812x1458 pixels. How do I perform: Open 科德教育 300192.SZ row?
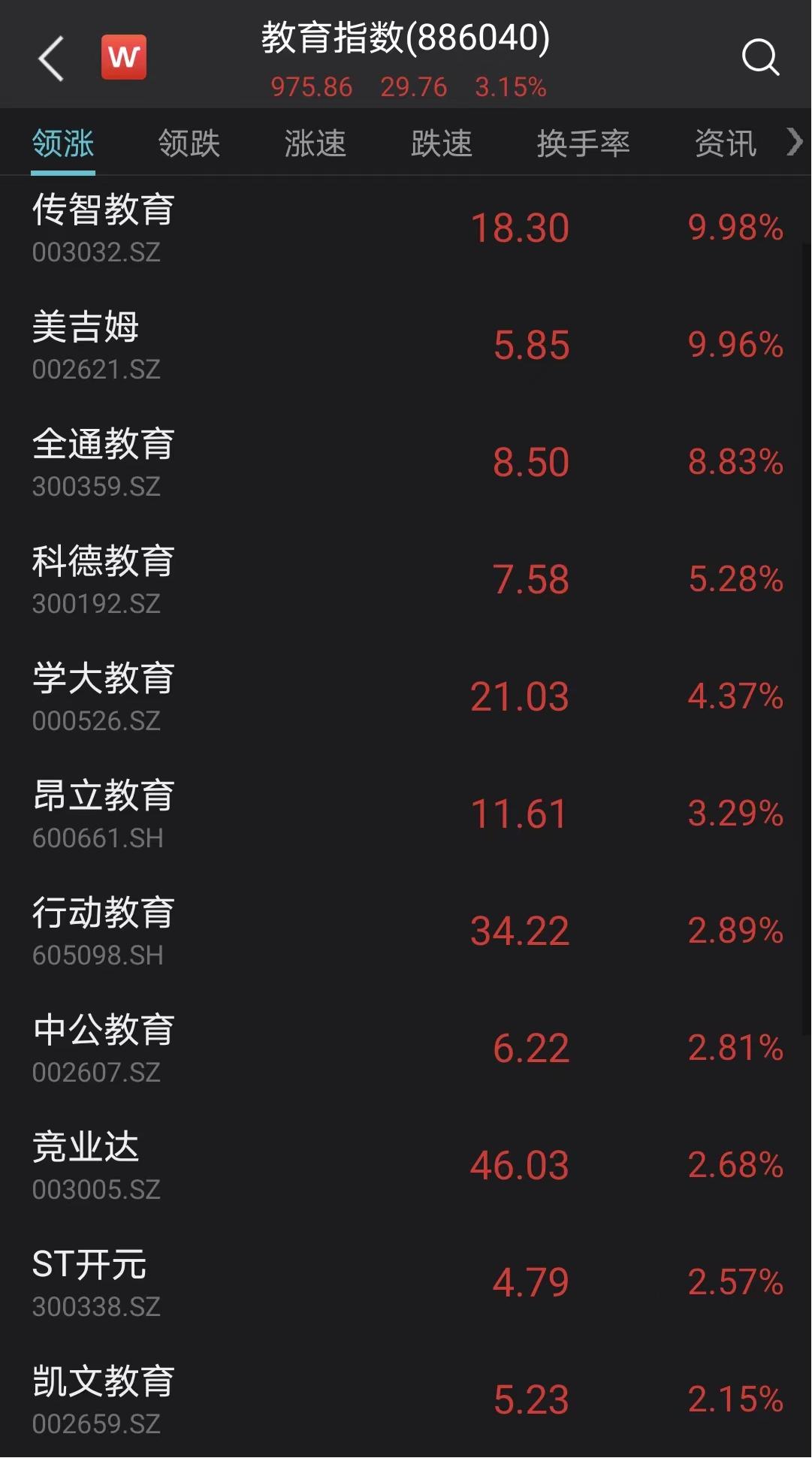(406, 579)
